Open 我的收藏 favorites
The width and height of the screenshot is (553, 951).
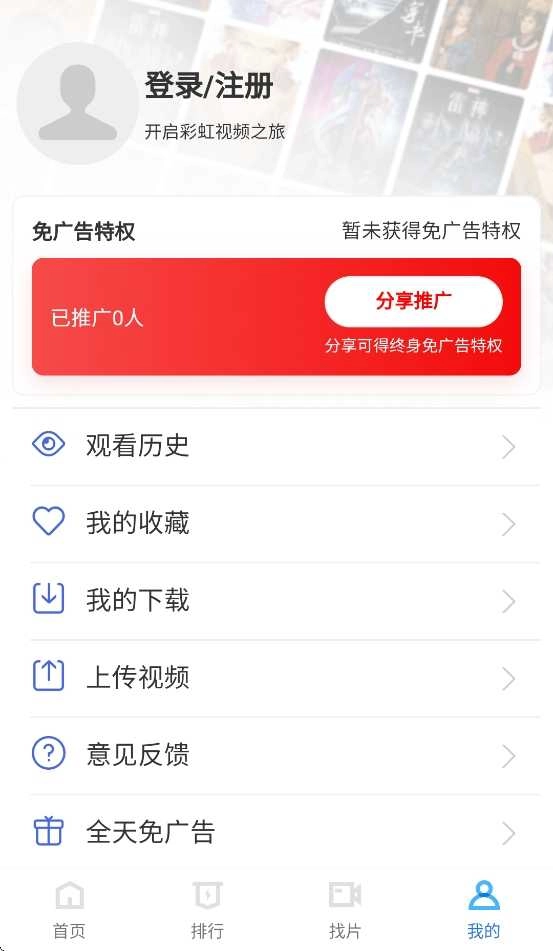(276, 523)
